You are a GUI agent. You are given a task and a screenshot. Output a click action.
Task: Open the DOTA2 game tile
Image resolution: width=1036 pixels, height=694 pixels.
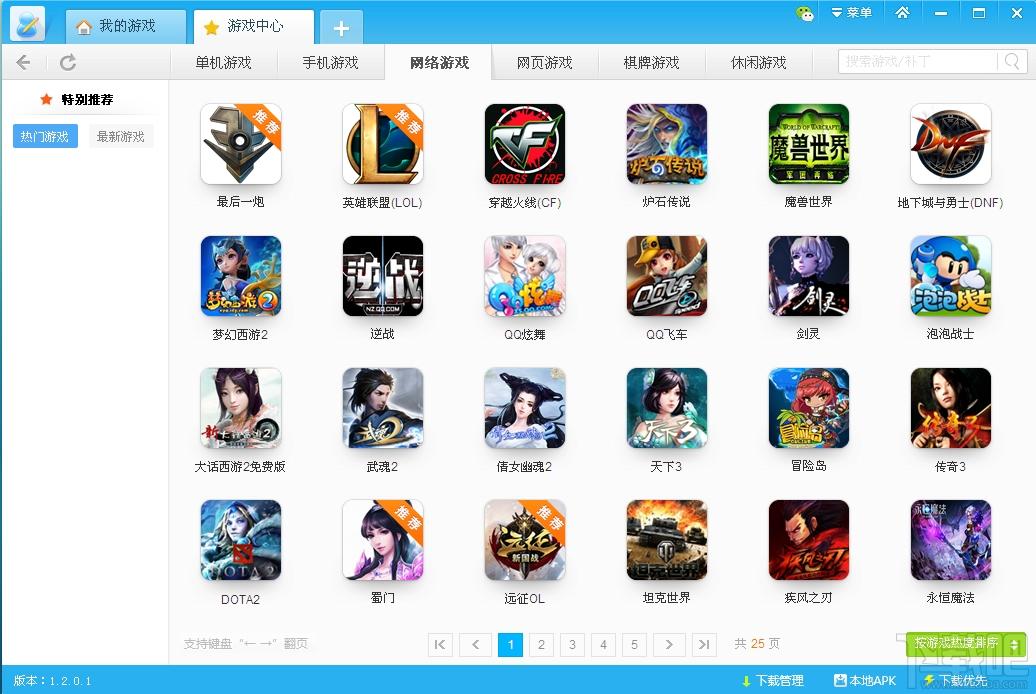click(x=240, y=541)
